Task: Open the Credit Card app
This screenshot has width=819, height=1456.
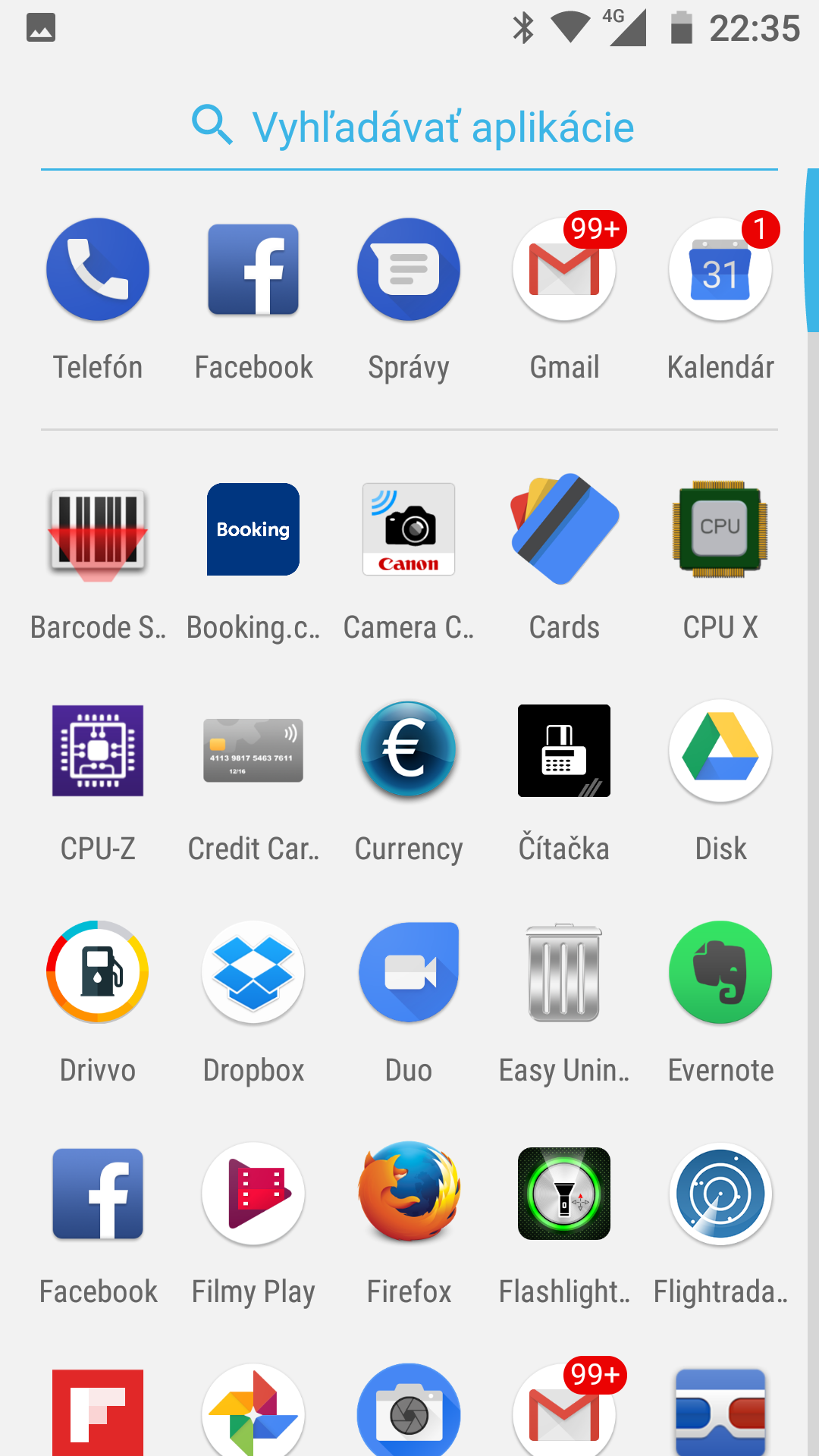Action: click(253, 751)
